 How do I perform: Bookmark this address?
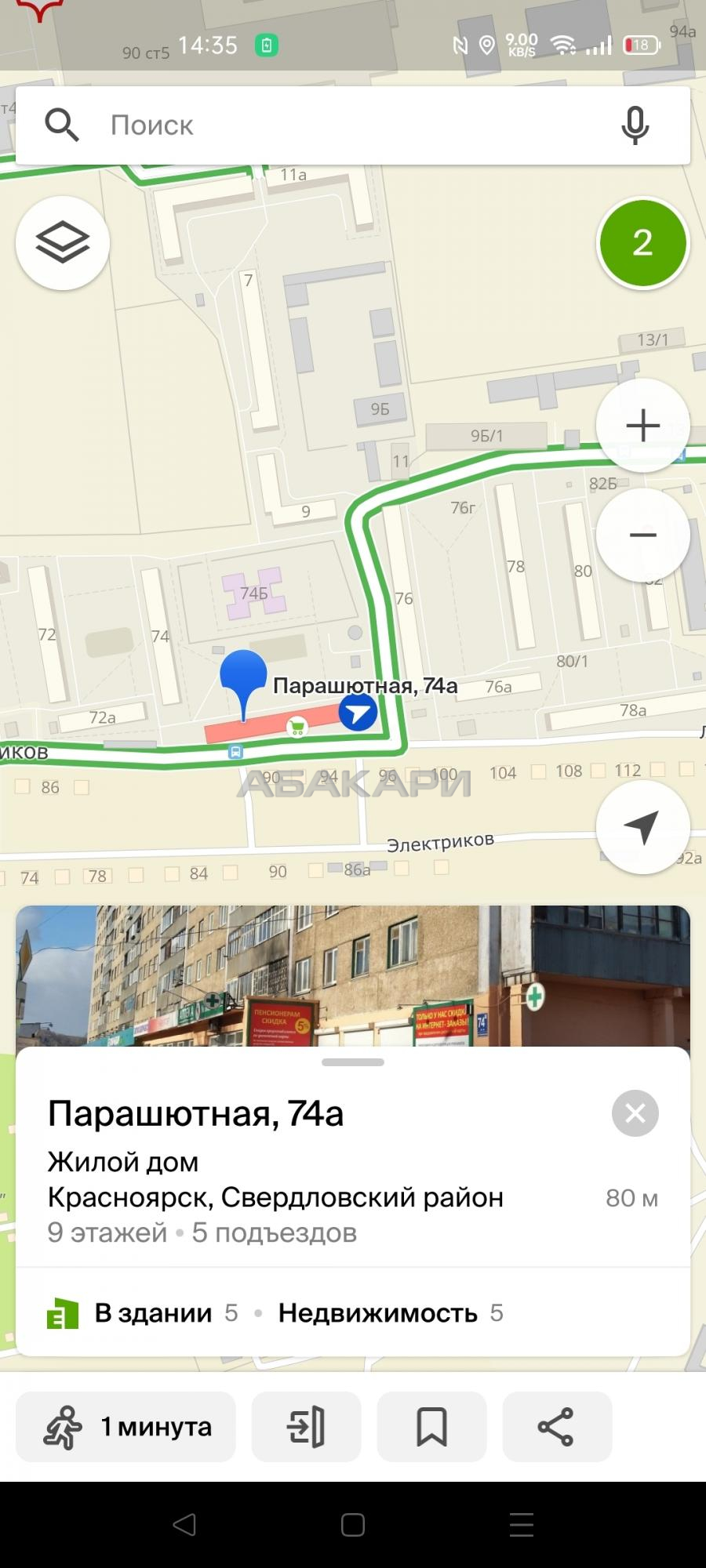tap(431, 1427)
